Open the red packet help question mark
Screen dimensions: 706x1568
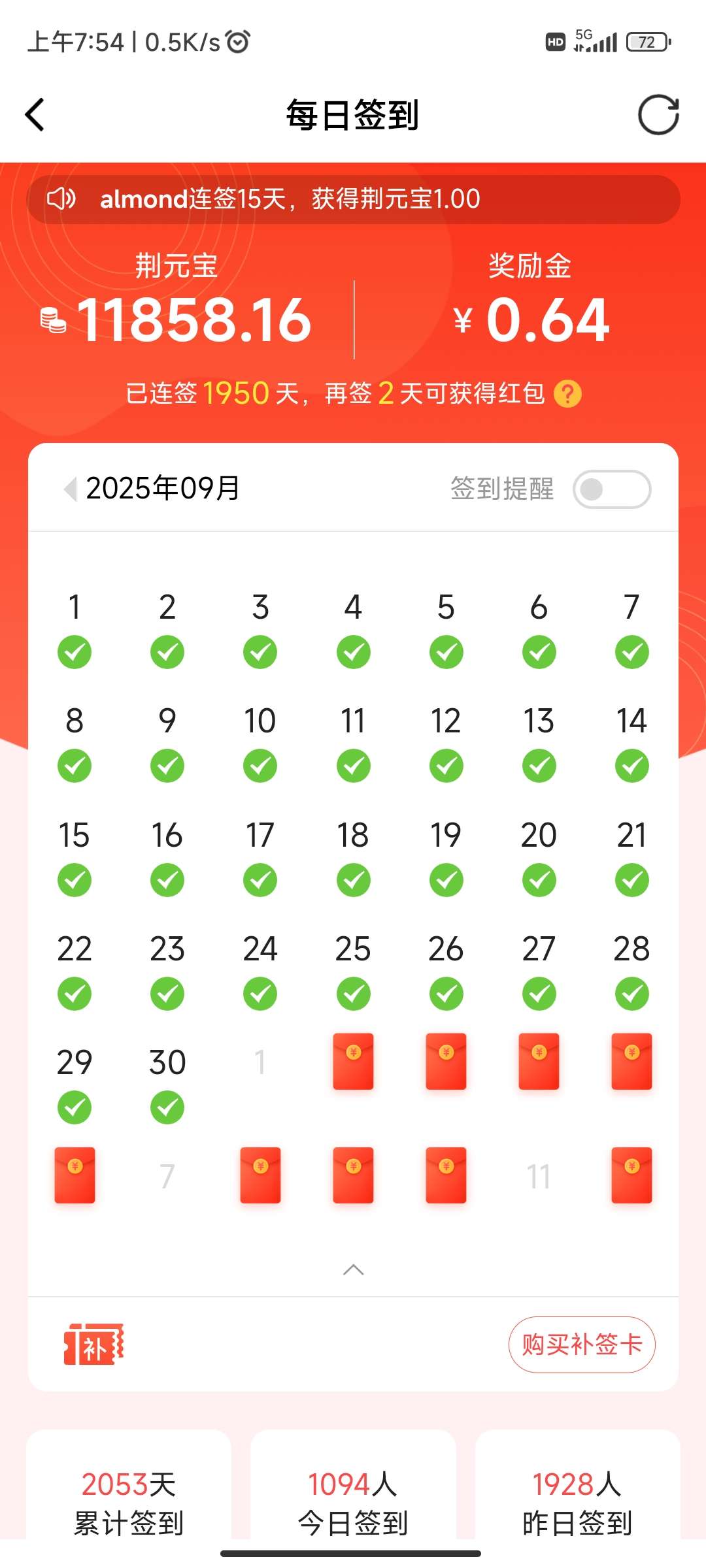567,394
